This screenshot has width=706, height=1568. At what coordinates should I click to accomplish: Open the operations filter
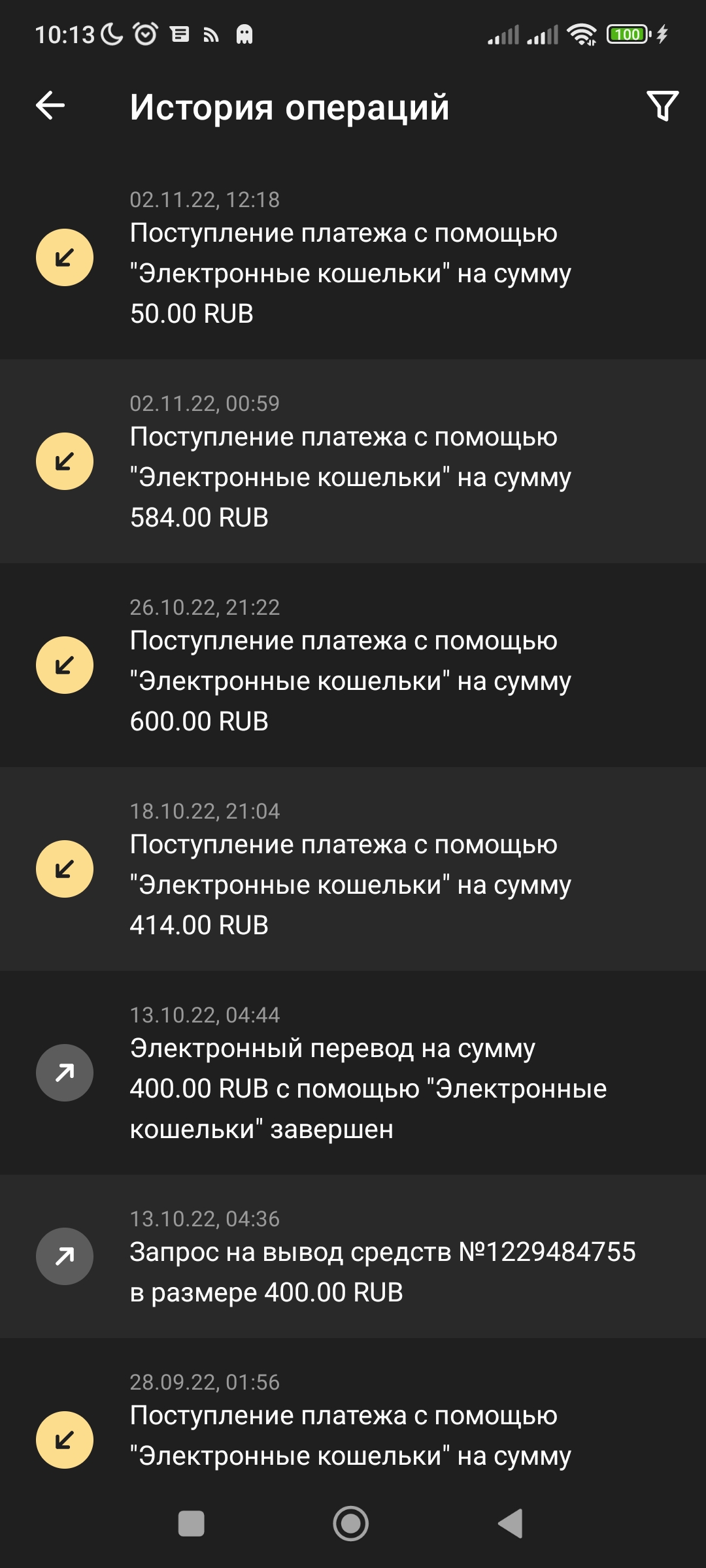(x=662, y=106)
